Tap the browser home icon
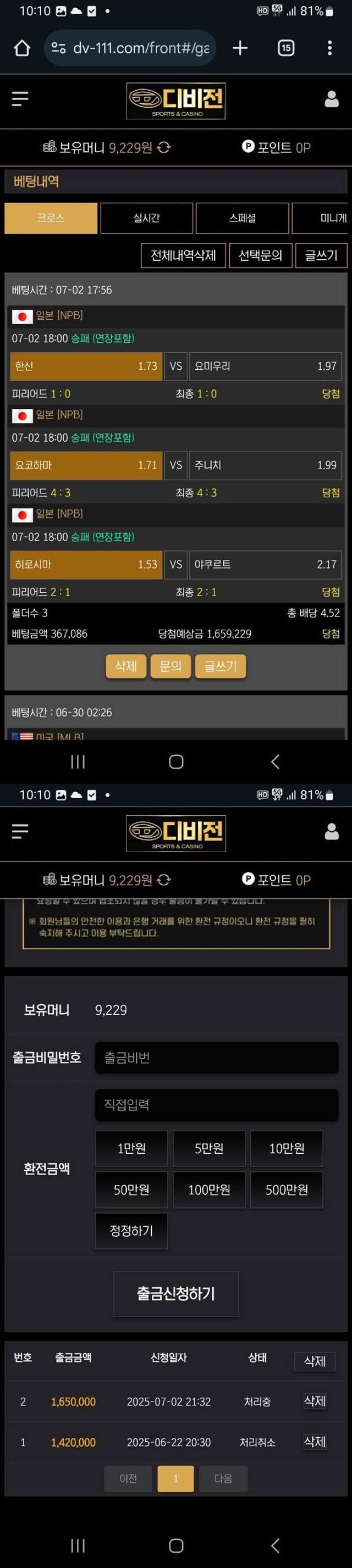Viewport: 352px width, 1568px height. 22,48
